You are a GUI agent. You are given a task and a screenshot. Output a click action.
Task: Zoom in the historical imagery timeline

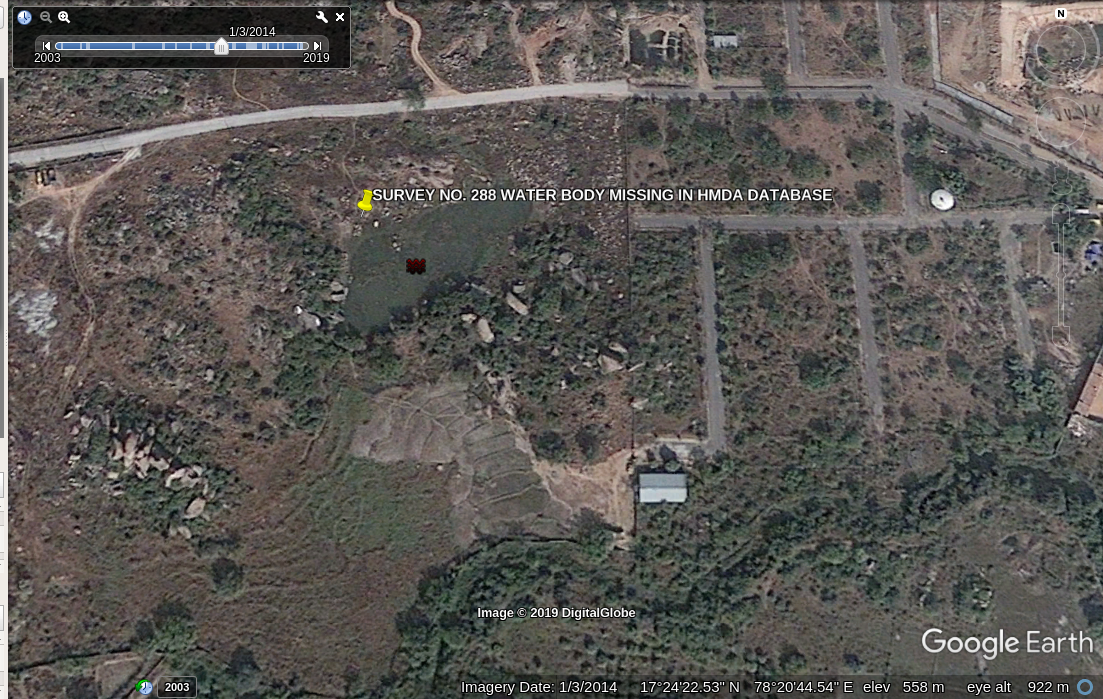(64, 17)
